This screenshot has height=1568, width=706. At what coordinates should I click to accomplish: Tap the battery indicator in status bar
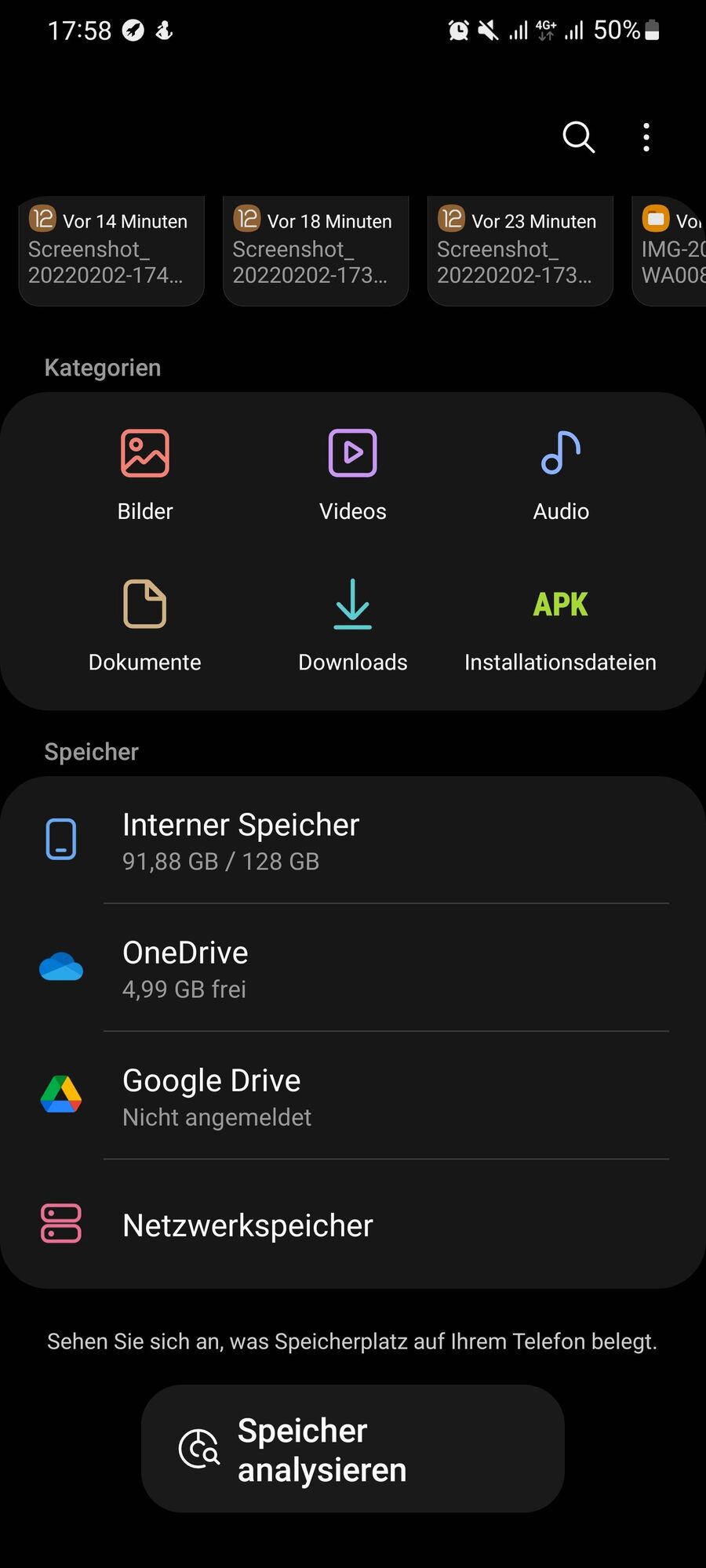click(x=651, y=30)
